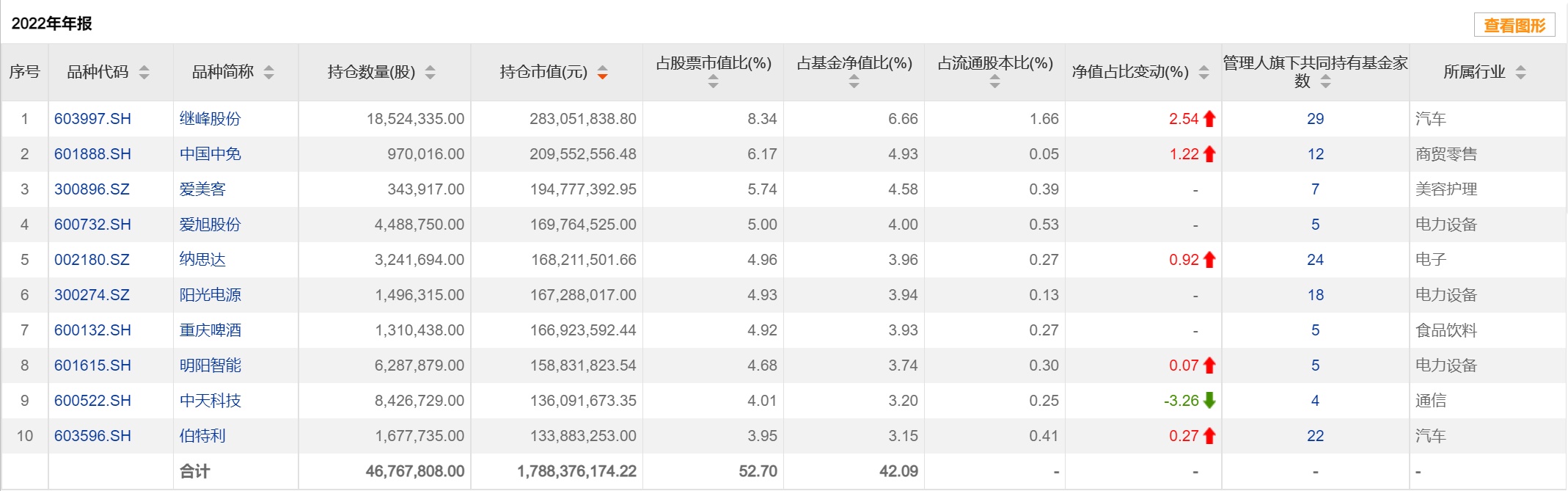The height and width of the screenshot is (491, 1568).
Task: Open stock code 603997.SH
Action: (x=92, y=119)
